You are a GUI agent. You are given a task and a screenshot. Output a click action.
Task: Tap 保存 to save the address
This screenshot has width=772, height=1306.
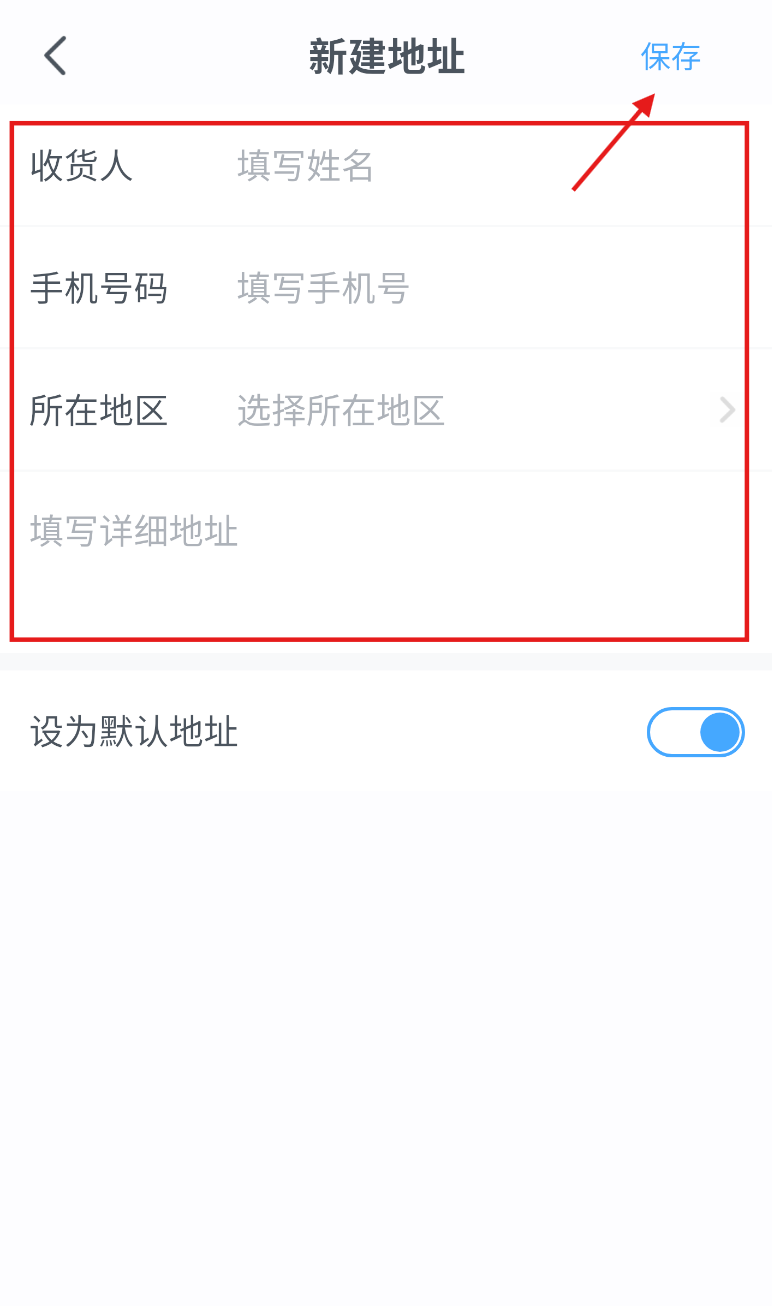(671, 57)
